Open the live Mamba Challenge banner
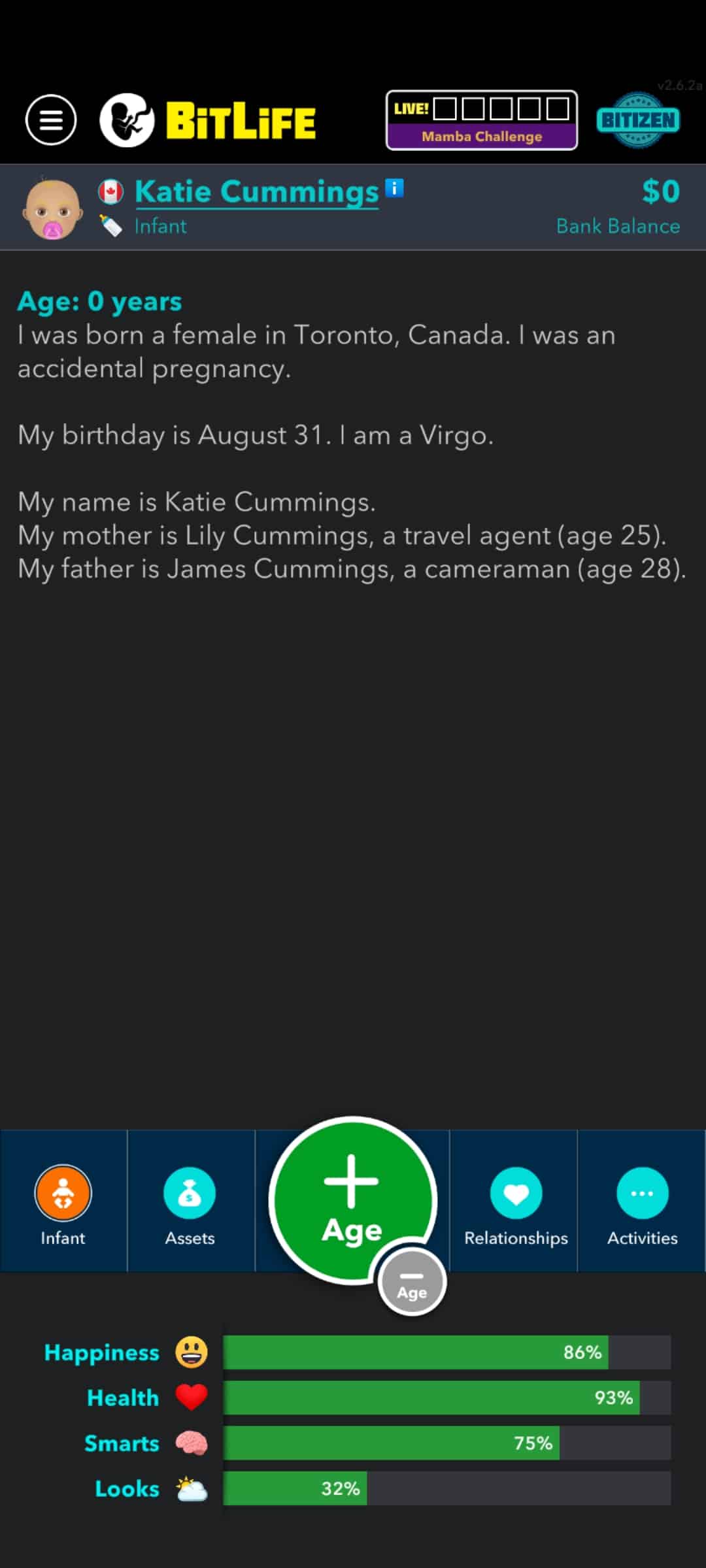Viewport: 706px width, 1568px height. tap(482, 121)
